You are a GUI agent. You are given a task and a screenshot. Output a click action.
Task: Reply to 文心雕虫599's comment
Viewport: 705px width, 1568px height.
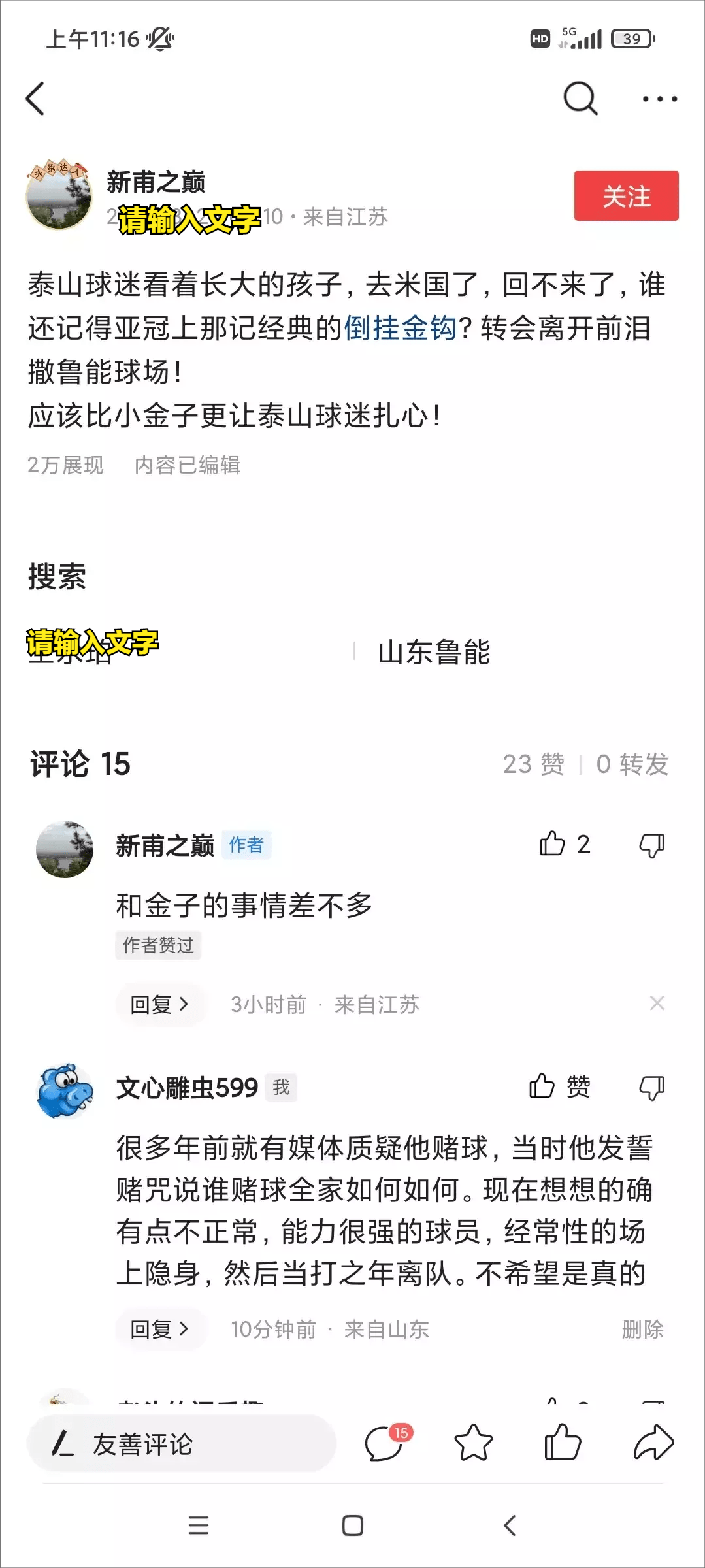(x=159, y=1329)
